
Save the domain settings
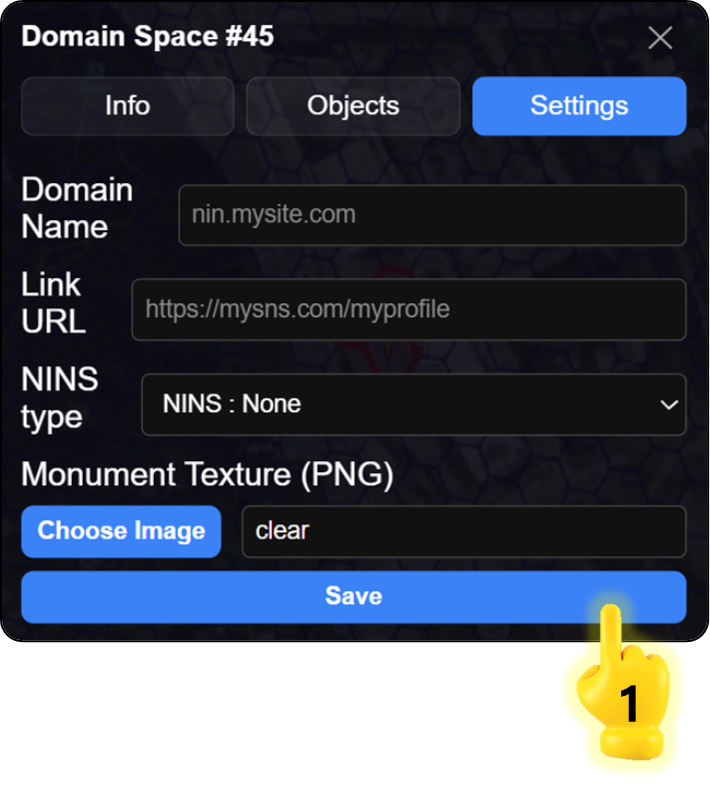coord(353,597)
